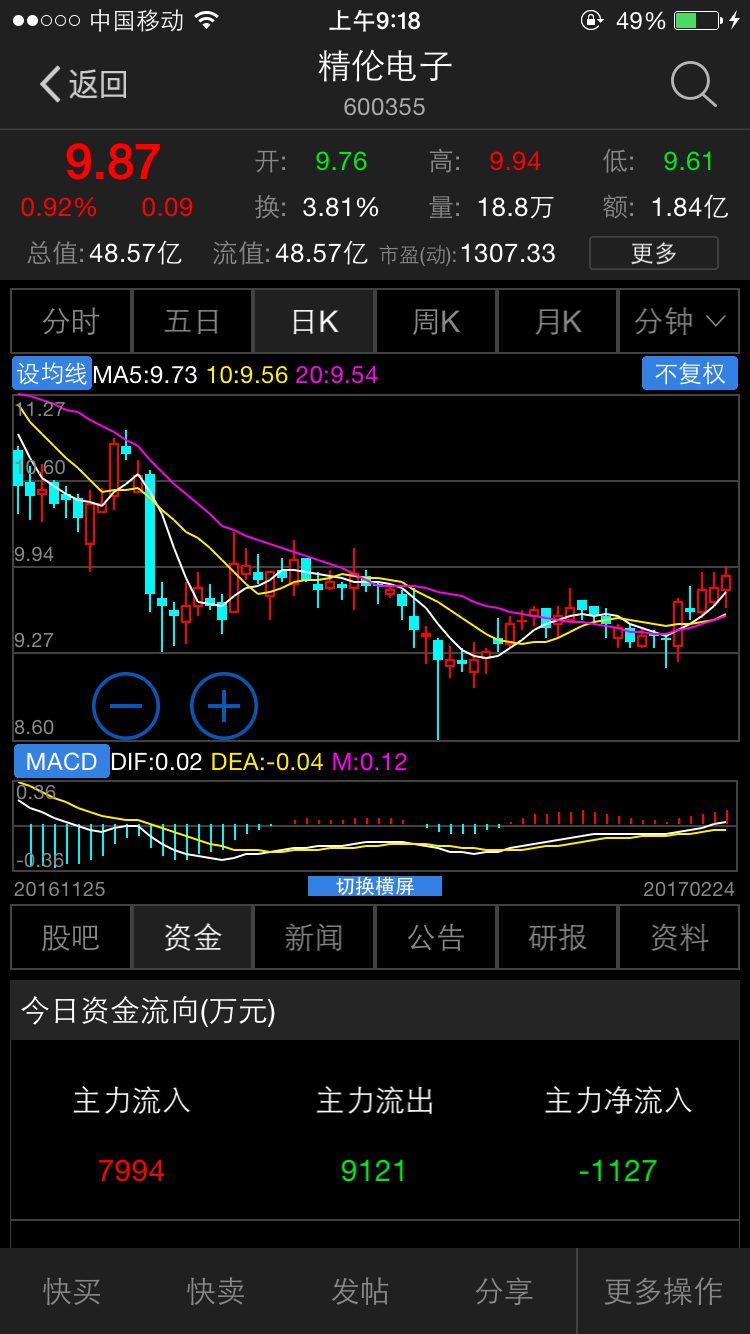The width and height of the screenshot is (750, 1334).
Task: Tap the MACD indicator button
Action: 61,762
